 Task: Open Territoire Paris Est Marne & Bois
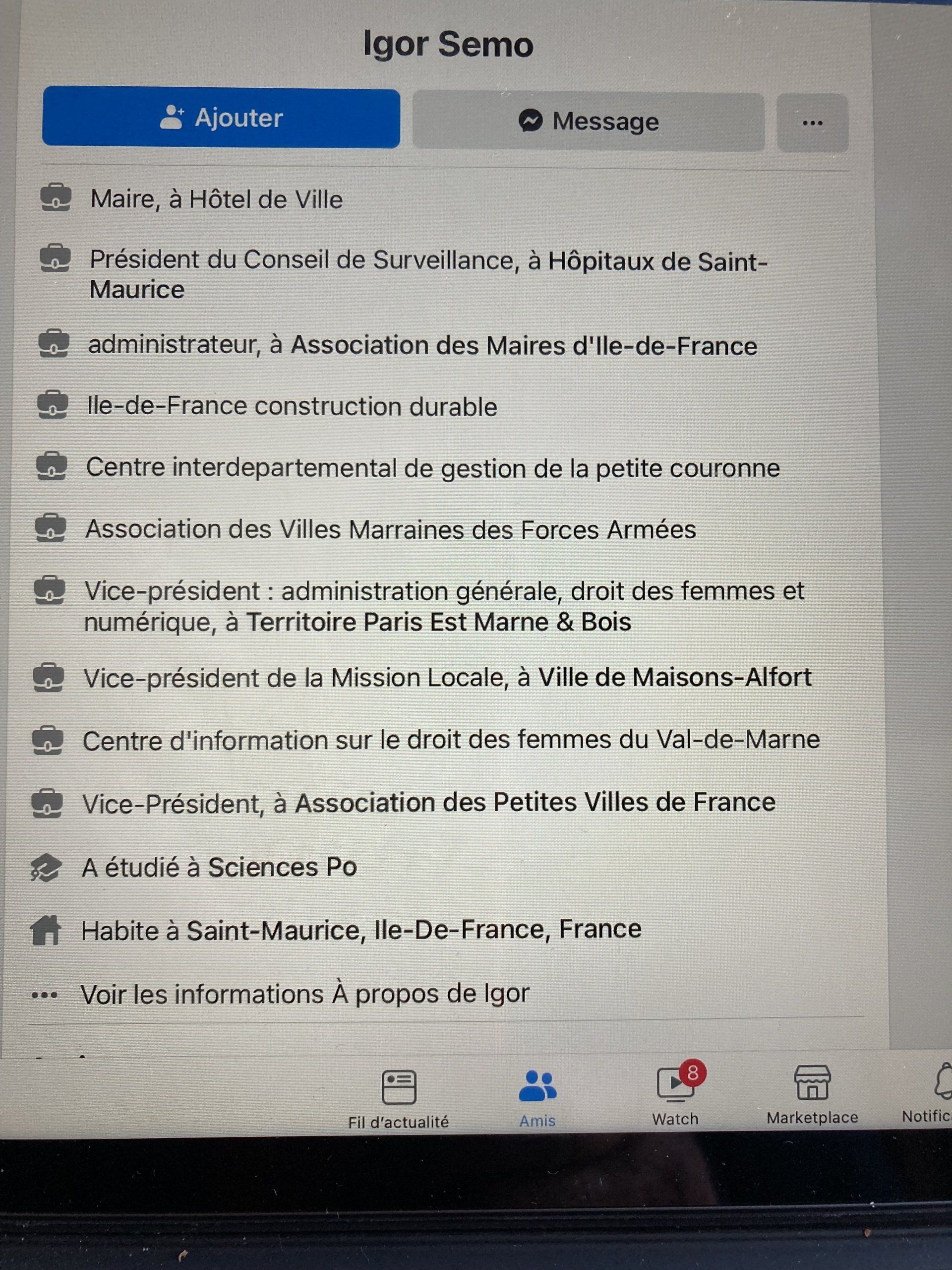[x=439, y=622]
